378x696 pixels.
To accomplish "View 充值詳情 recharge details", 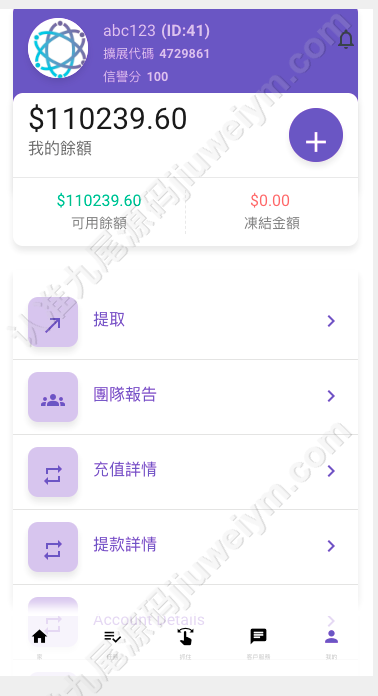I will pos(185,472).
